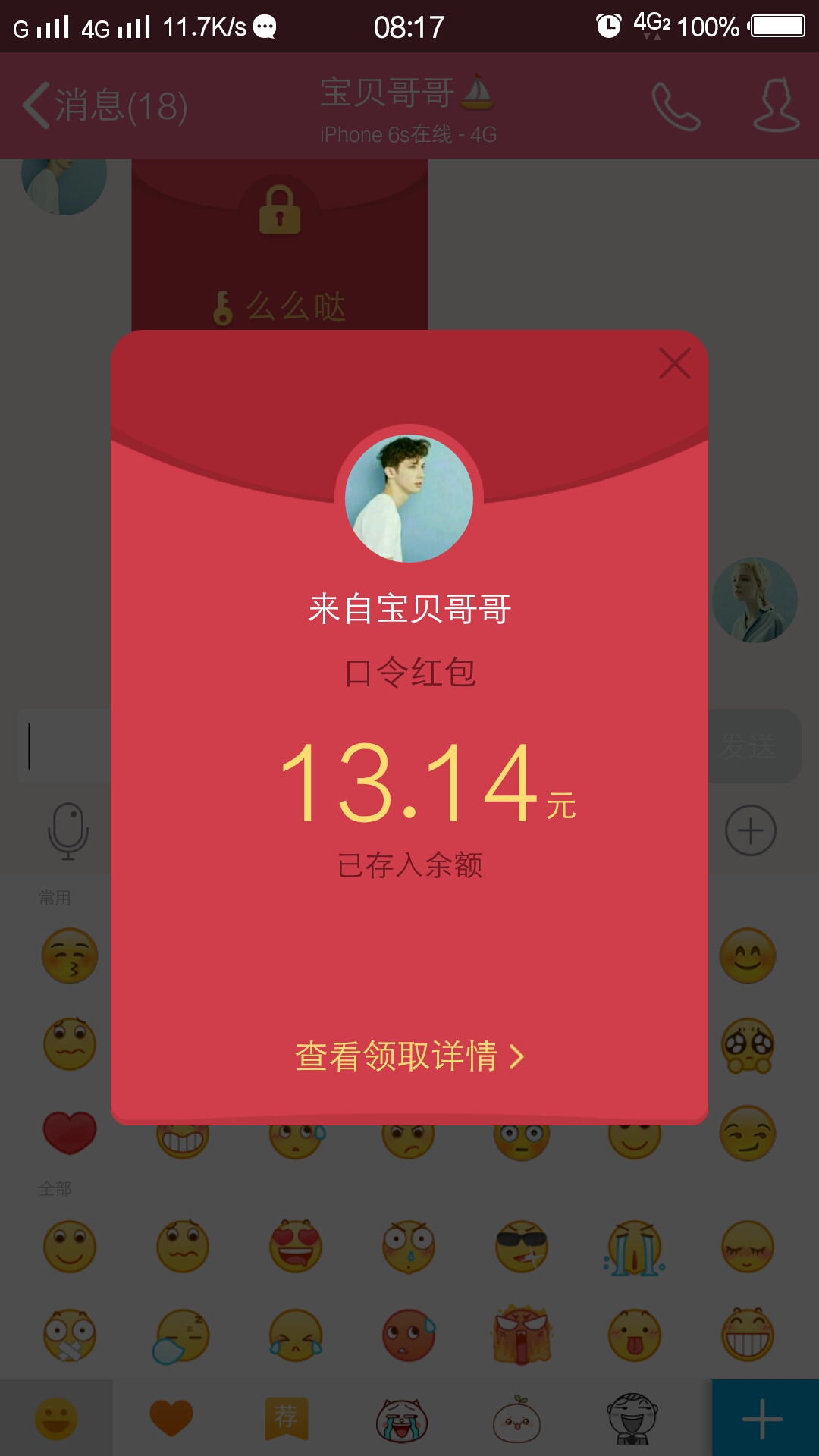Tap the sender's avatar in the red packet
819x1456 pixels.
coord(409,498)
